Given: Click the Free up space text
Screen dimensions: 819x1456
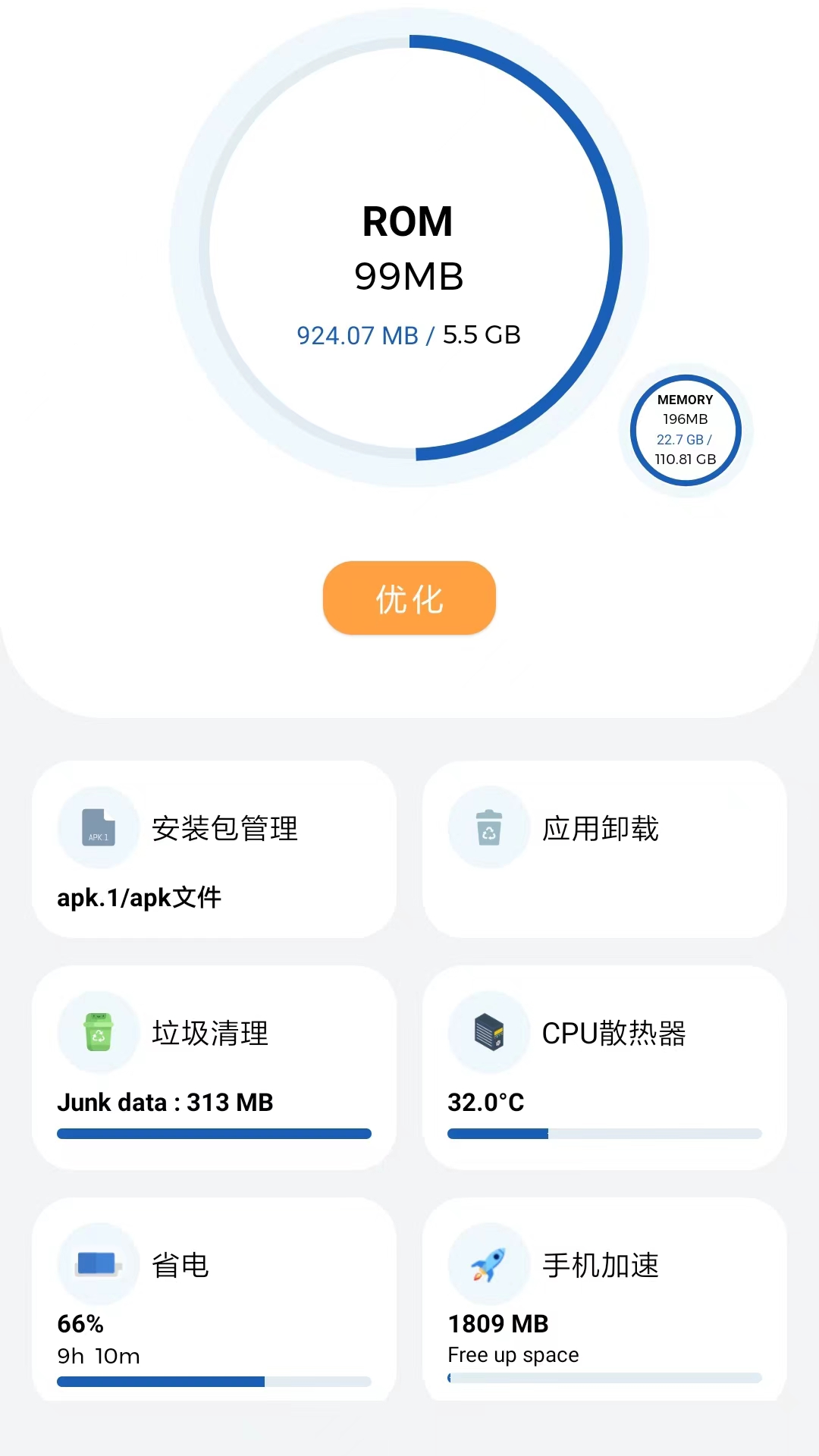Looking at the screenshot, I should click(513, 1355).
